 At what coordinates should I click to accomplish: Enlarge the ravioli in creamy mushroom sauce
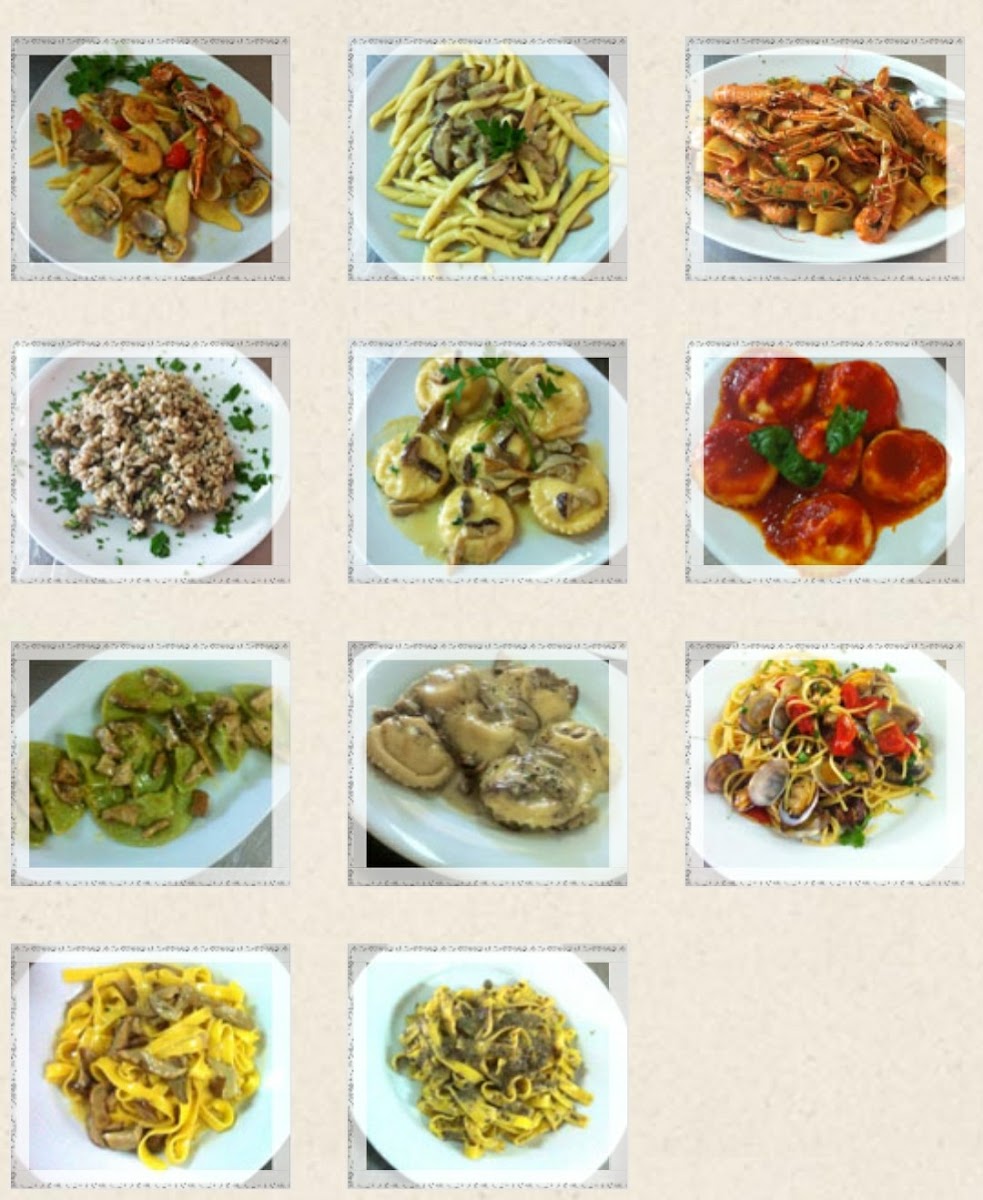click(488, 764)
